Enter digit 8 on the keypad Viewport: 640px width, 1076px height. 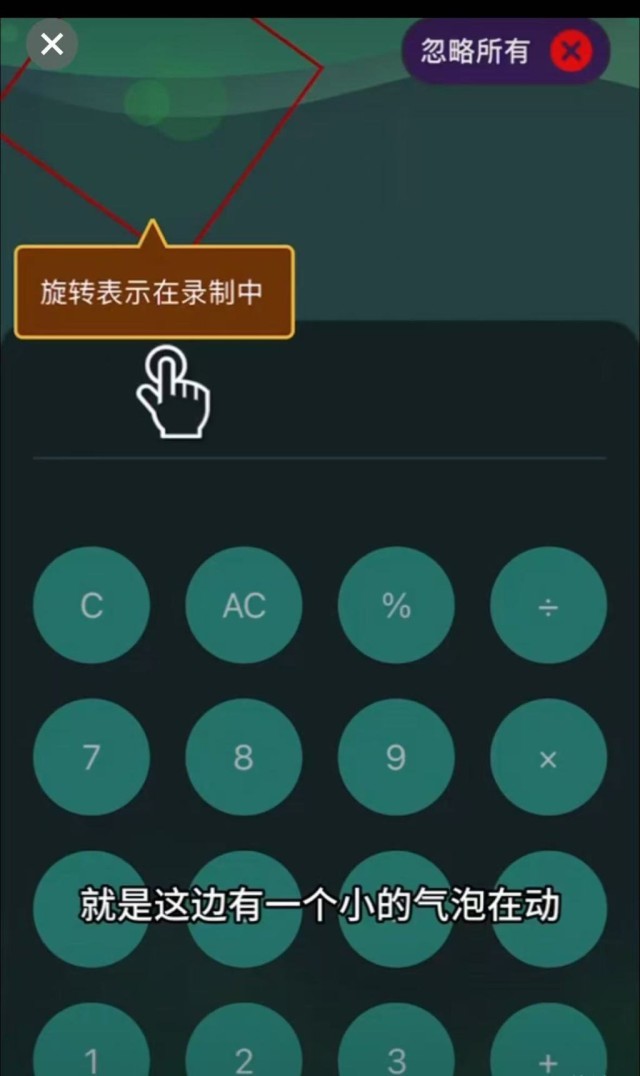(x=244, y=757)
